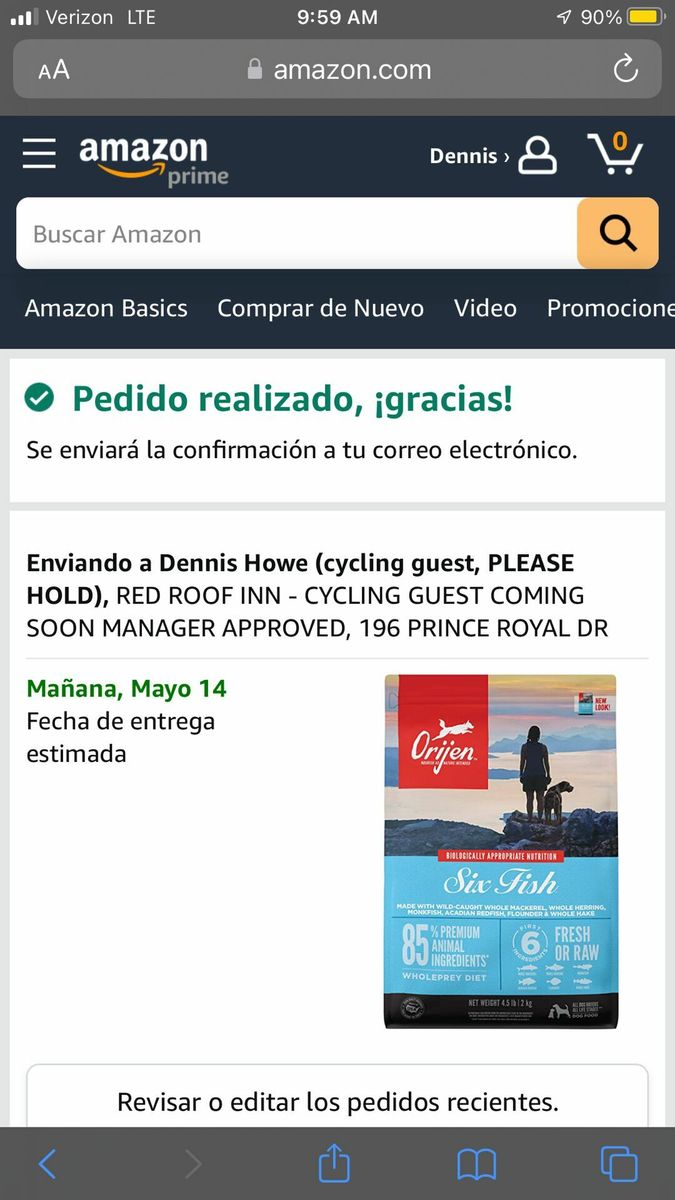This screenshot has height=1200, width=675.
Task: Open the hamburger menu
Action: (40, 154)
